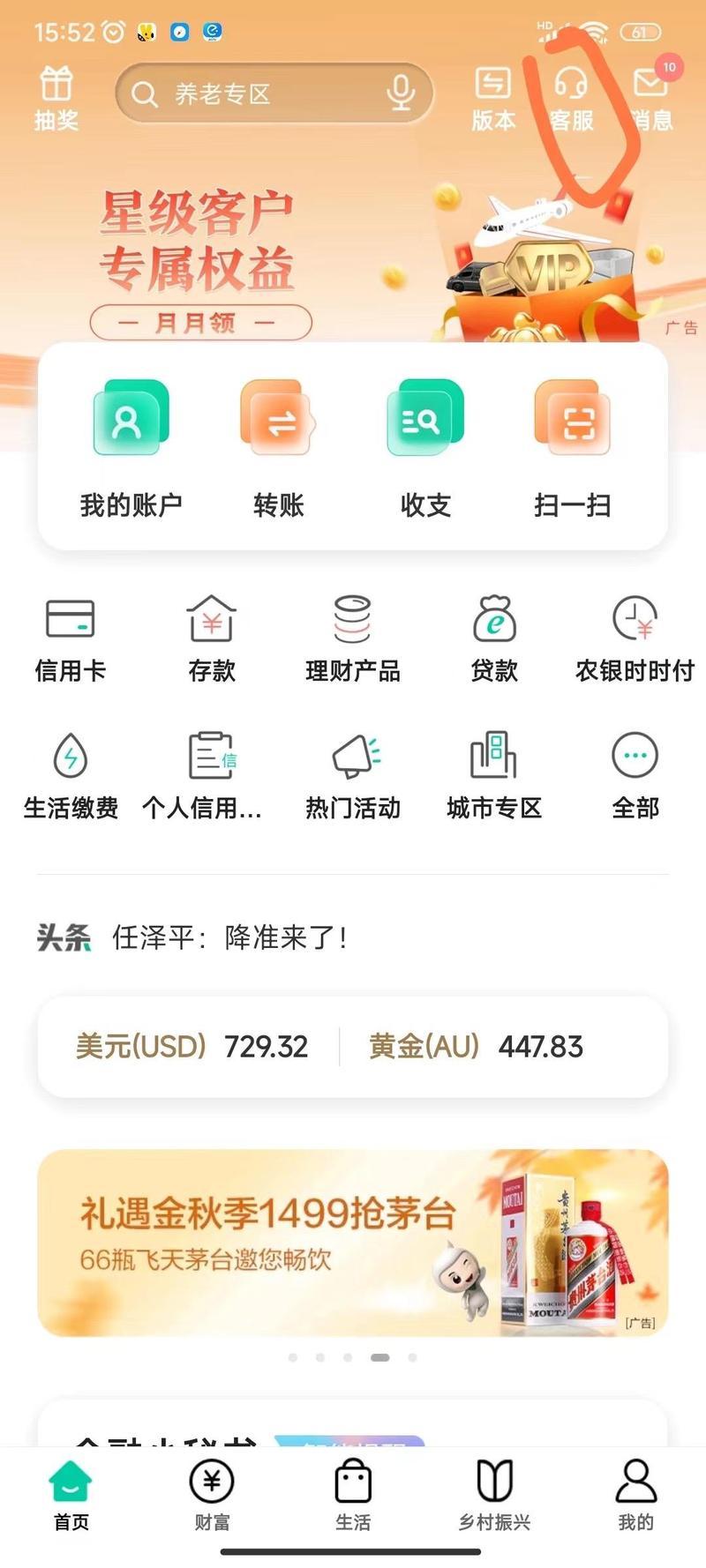Screen dimensions: 706x1568
Task: Tap the 养老专区 search box
Action: pos(256,93)
